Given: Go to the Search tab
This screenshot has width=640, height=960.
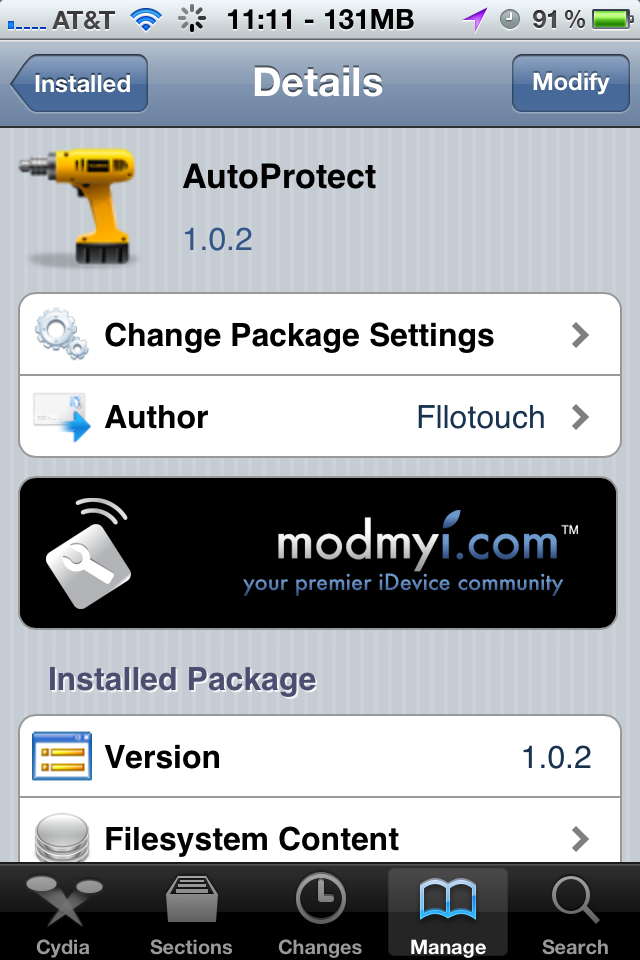Looking at the screenshot, I should coord(575,914).
